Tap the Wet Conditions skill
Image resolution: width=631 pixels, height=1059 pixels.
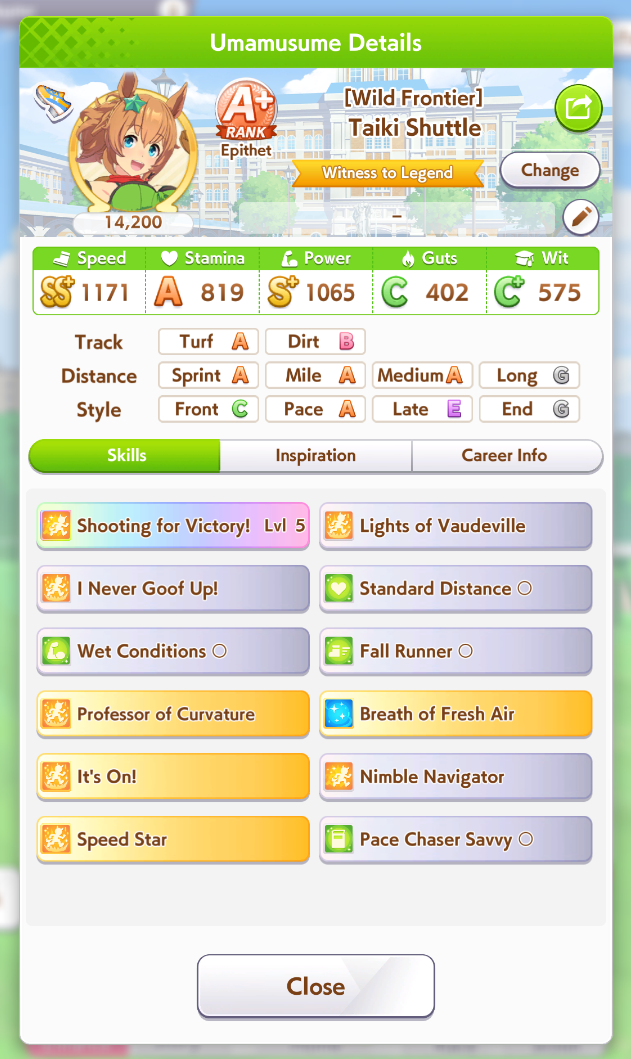[173, 651]
